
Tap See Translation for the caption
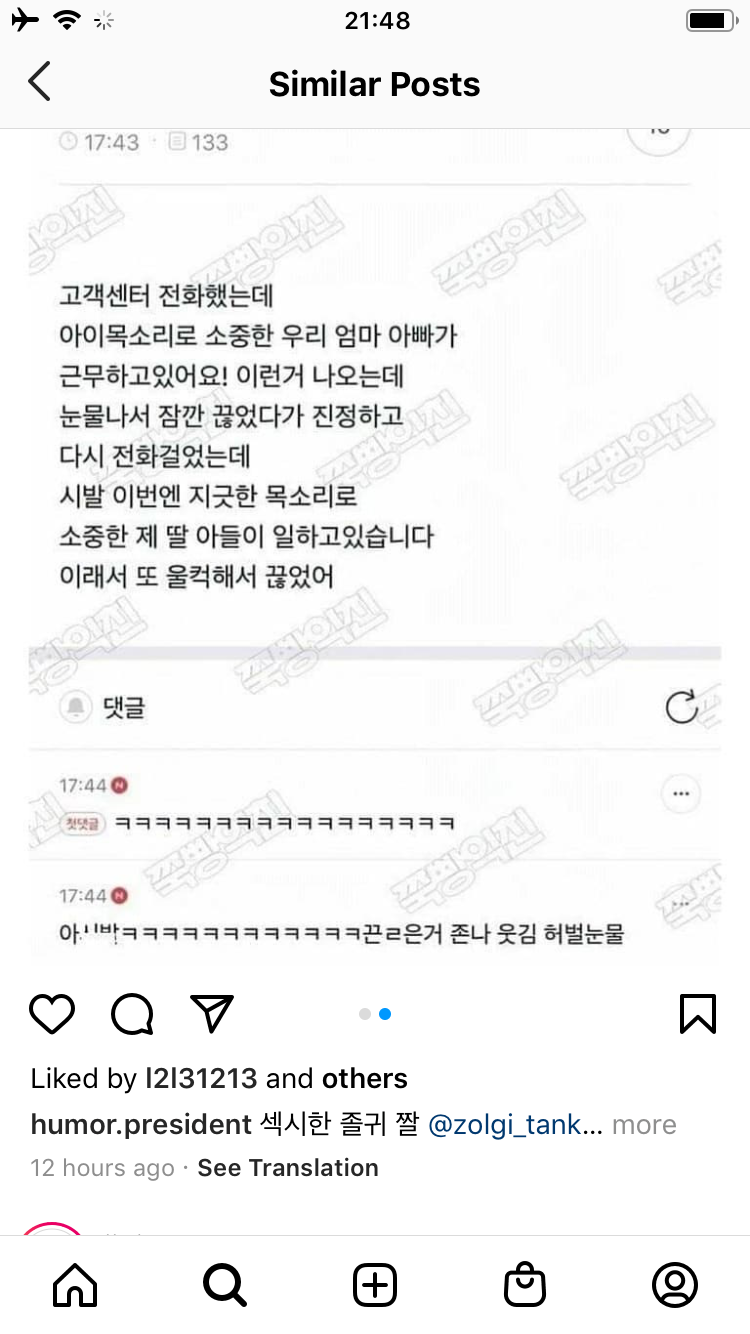(288, 1168)
